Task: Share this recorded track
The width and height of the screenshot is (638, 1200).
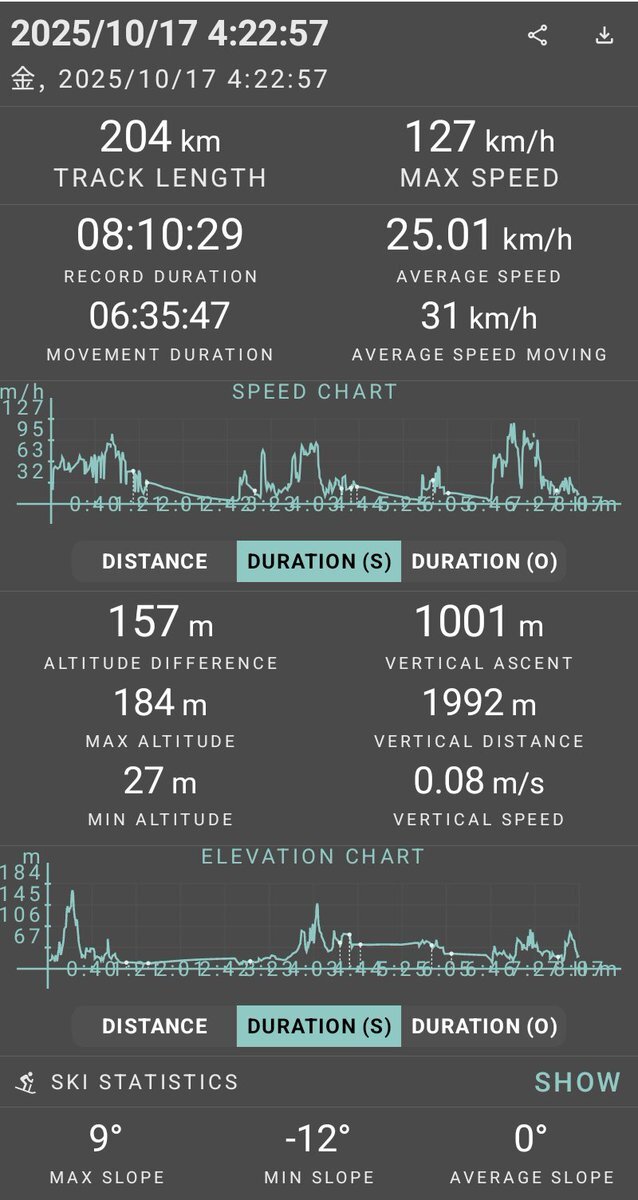Action: 538,36
